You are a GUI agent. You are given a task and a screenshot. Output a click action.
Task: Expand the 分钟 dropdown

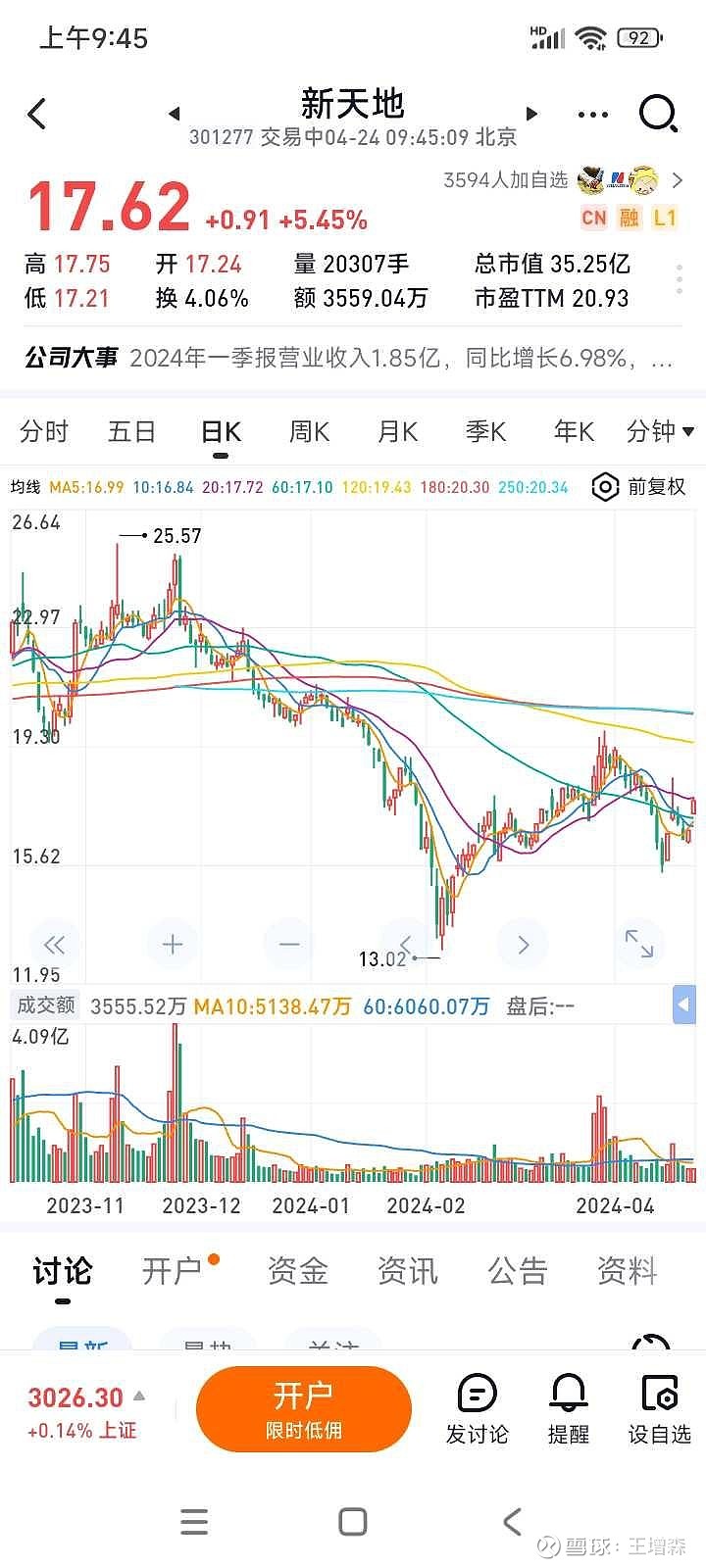pos(660,431)
